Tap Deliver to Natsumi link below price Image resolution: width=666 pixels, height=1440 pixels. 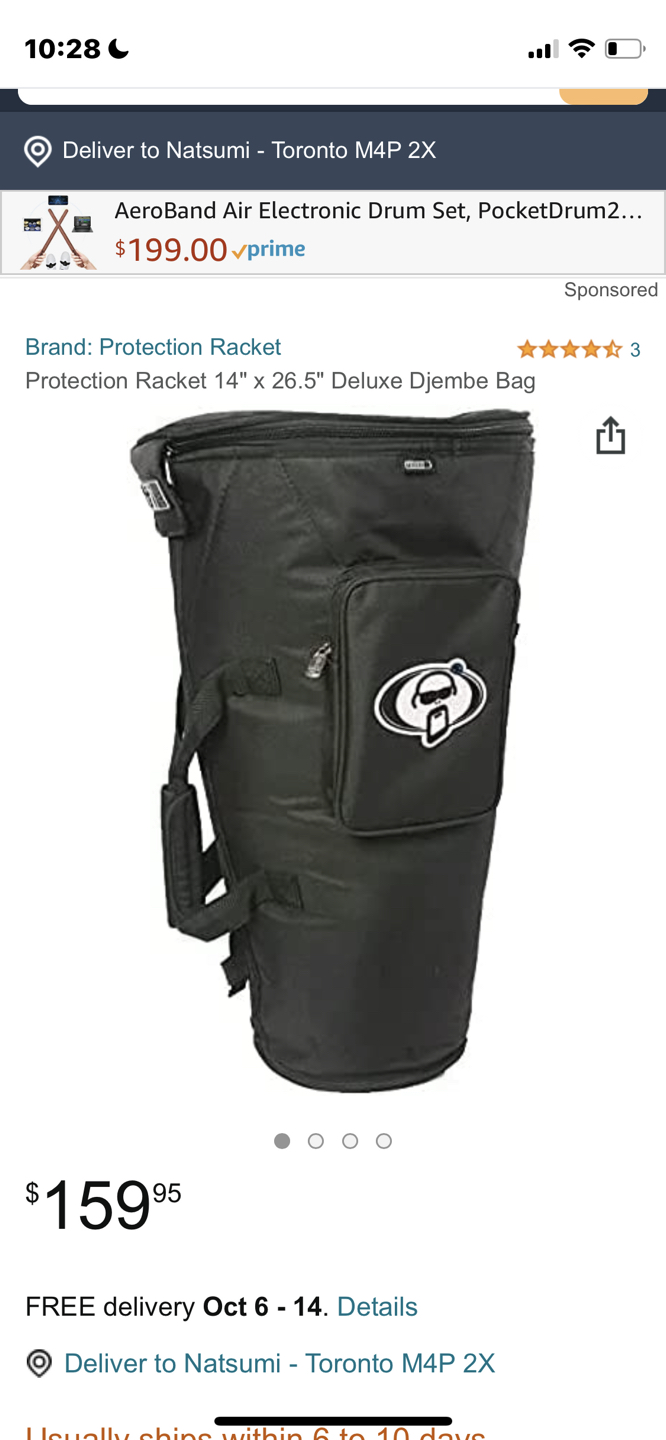pyautogui.click(x=279, y=1363)
